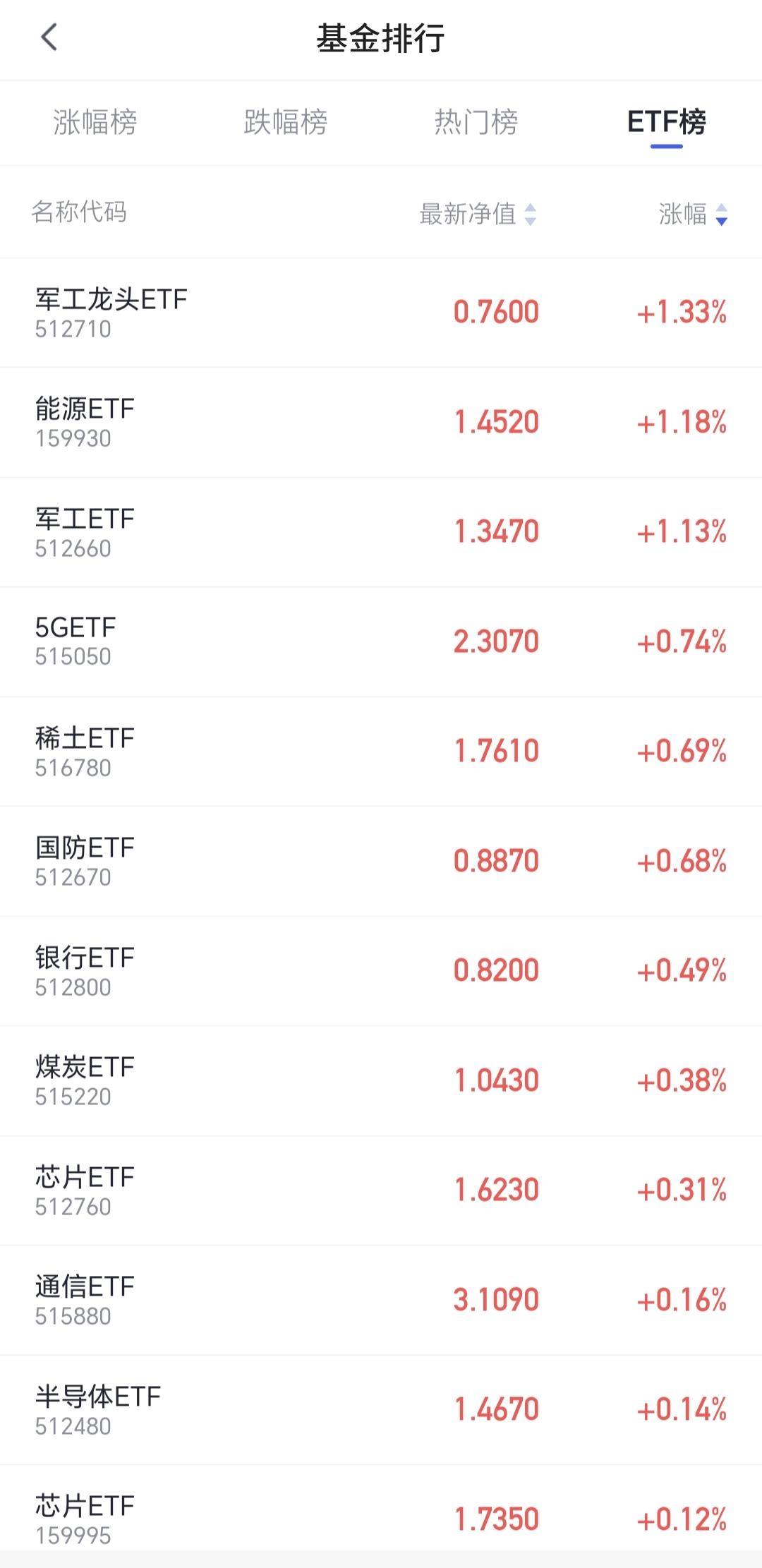Image resolution: width=762 pixels, height=1568 pixels.
Task: Go back from the 基金排行 page
Action: click(x=49, y=37)
